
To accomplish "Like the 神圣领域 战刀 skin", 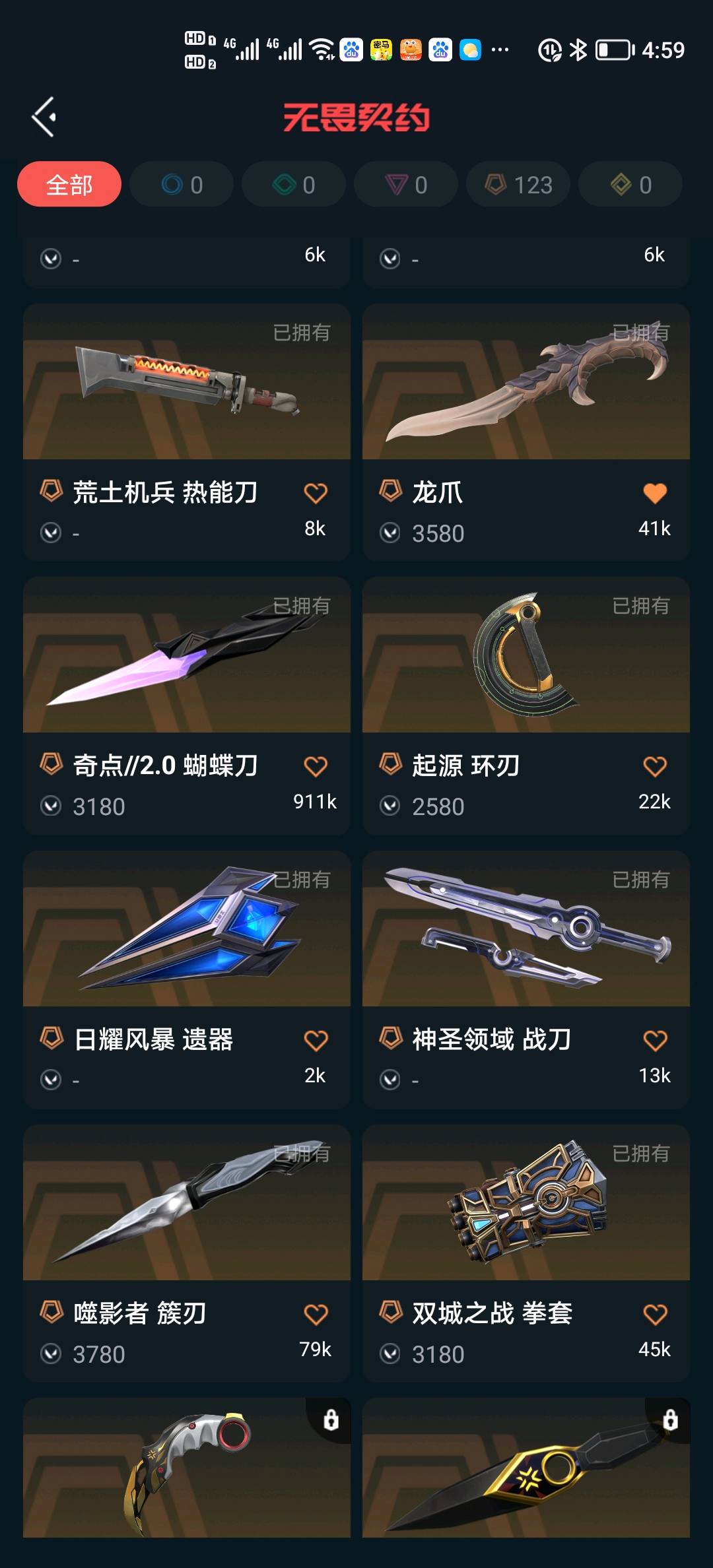I will pyautogui.click(x=655, y=1040).
